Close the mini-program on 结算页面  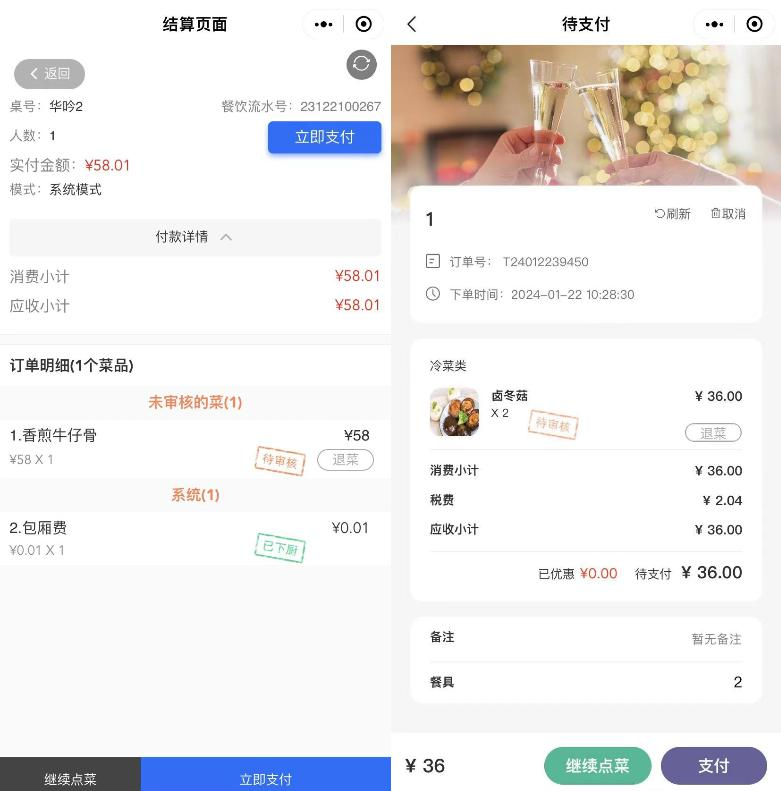point(363,24)
